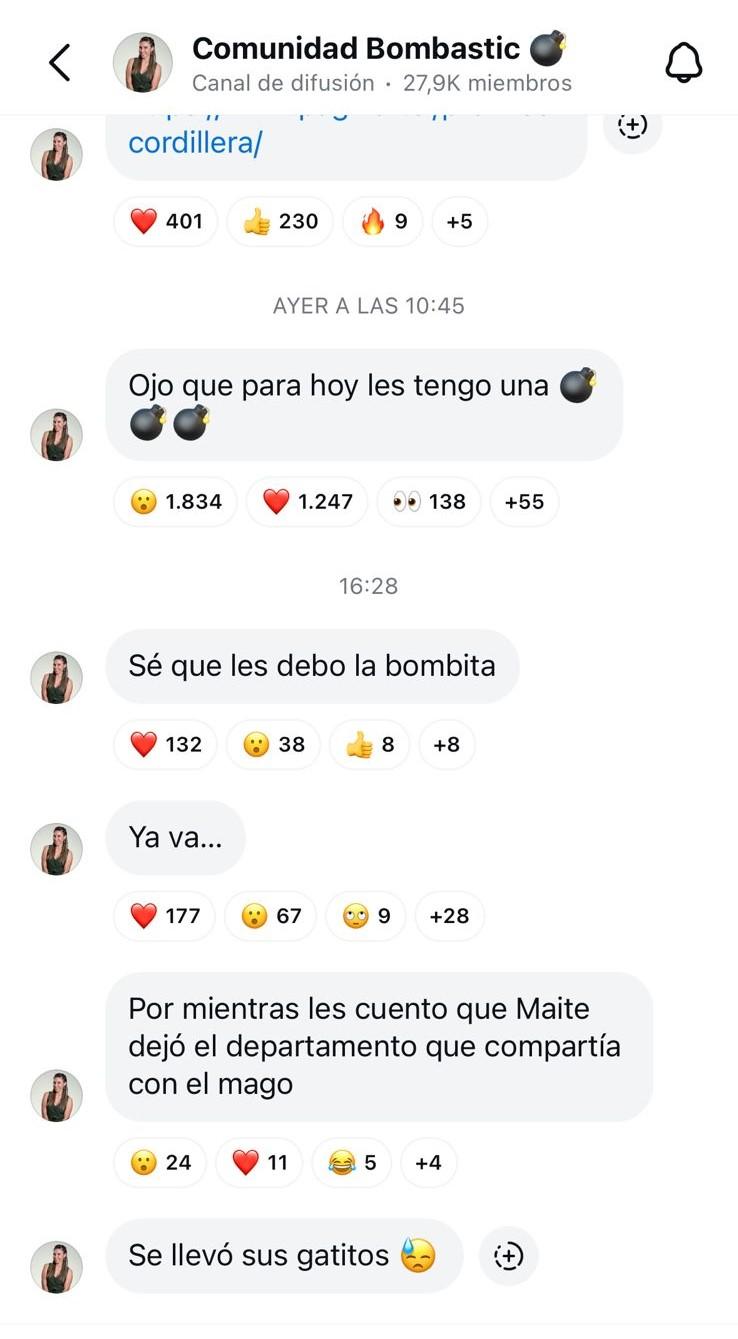The image size is (738, 1339).
Task: Add a reaction to 'Se llevó sus gatitos'
Action: click(508, 1256)
